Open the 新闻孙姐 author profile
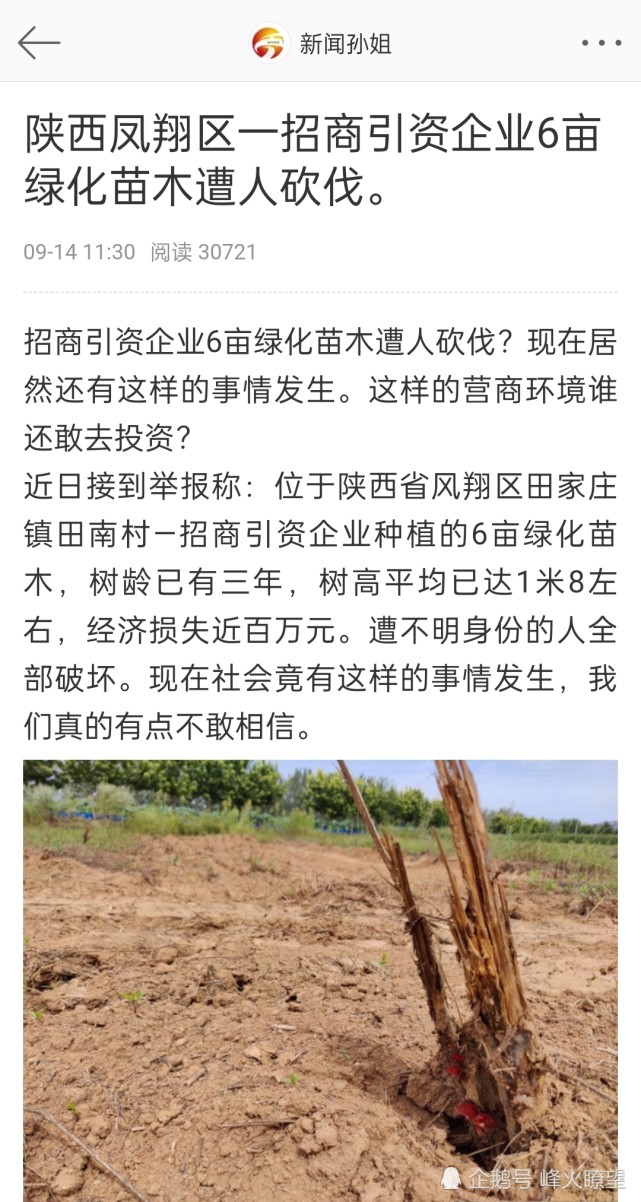This screenshot has height=1202, width=641. (321, 43)
